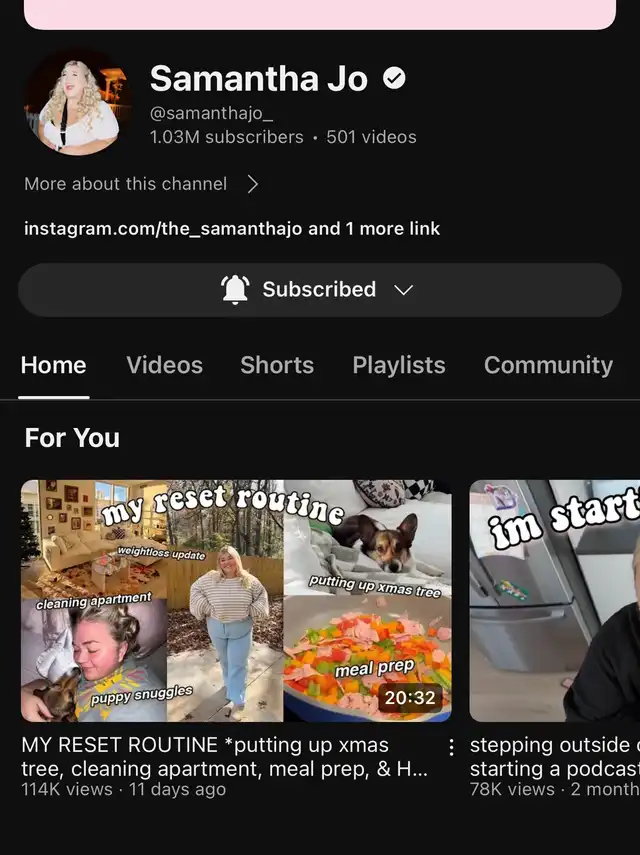Open More about this channel

pyautogui.click(x=141, y=184)
